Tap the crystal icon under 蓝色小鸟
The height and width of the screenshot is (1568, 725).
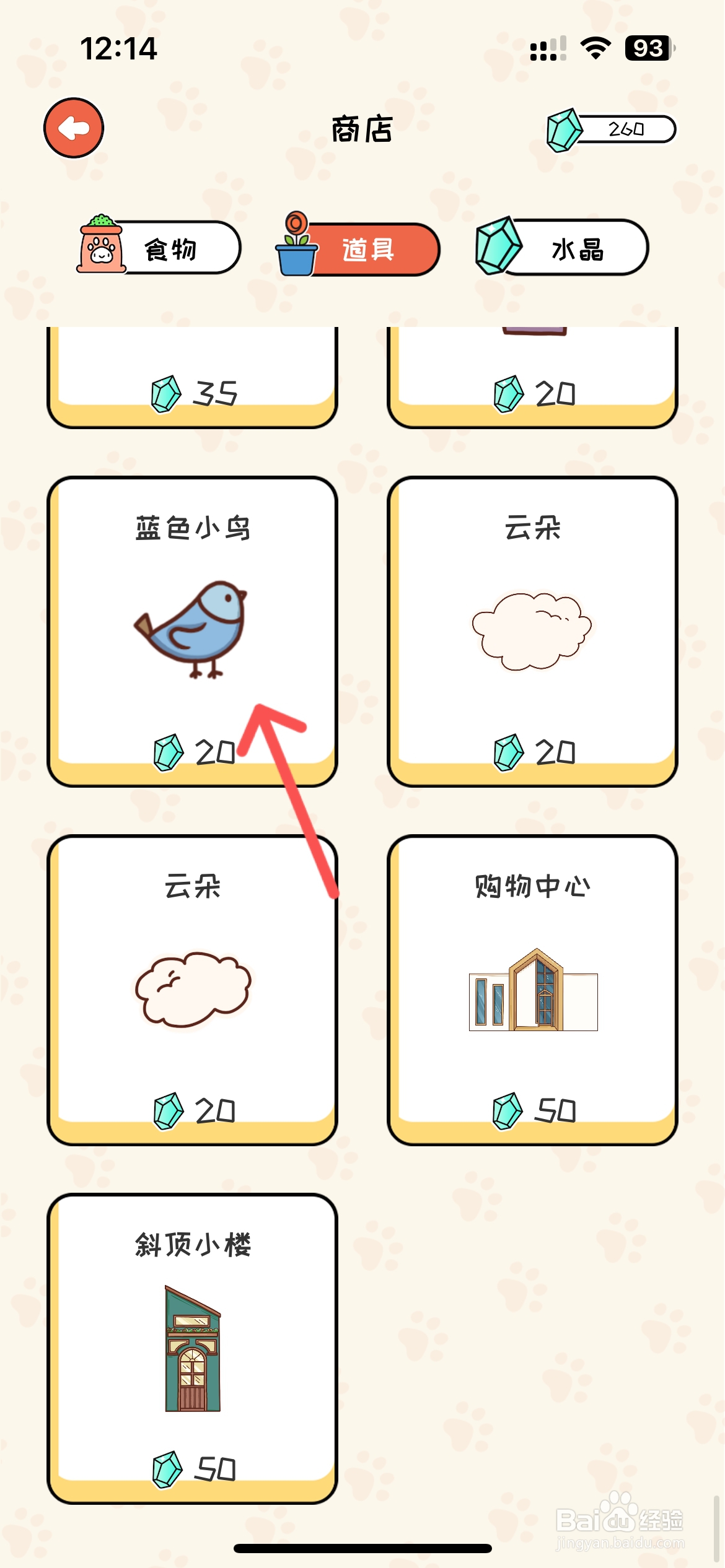(167, 752)
